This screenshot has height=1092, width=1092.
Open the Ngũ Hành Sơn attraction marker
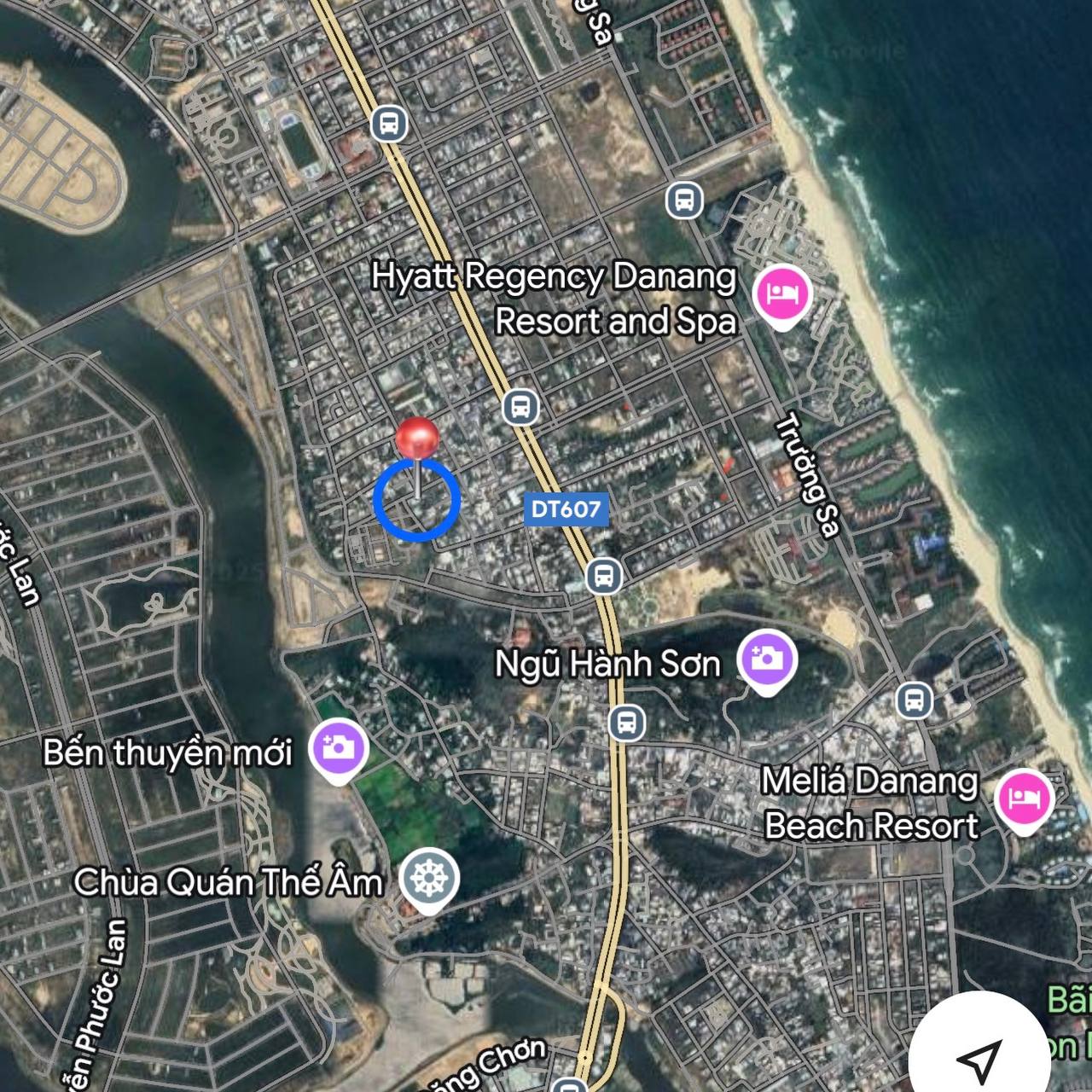767,659
